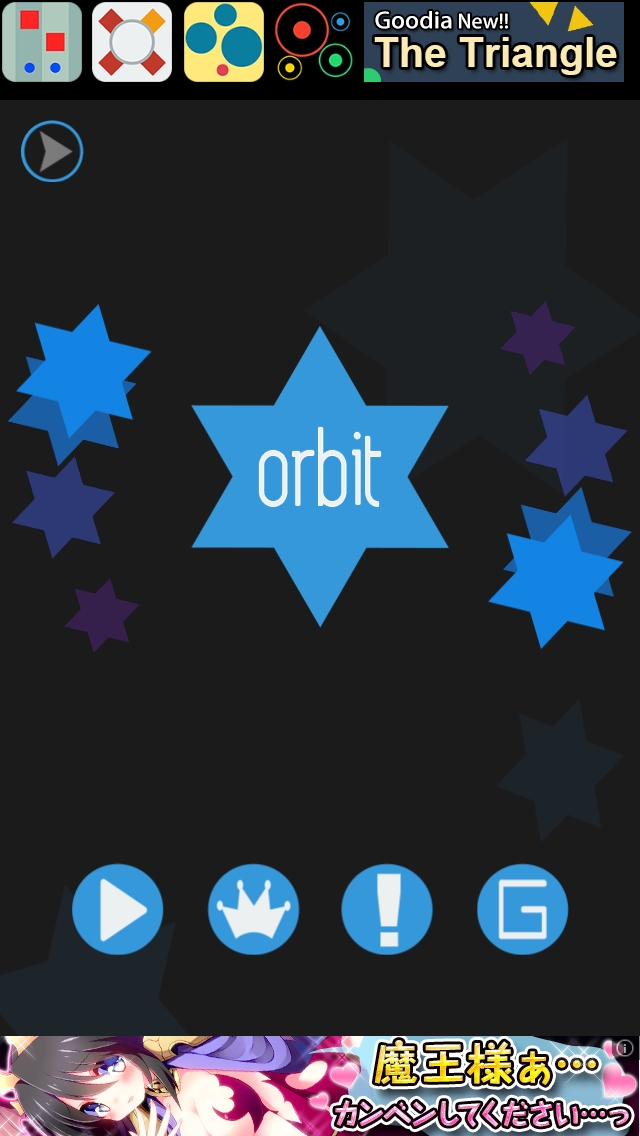Open the red squares game icon
Viewport: 640px width, 1136px height.
coord(42,42)
